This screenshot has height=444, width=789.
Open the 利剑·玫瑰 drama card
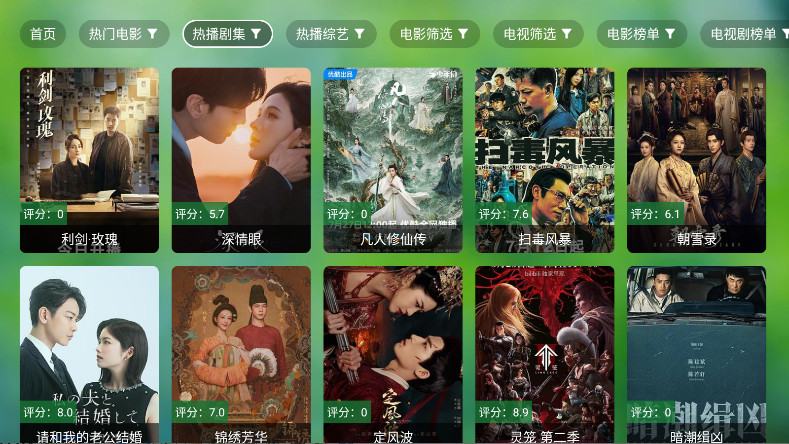tap(89, 159)
